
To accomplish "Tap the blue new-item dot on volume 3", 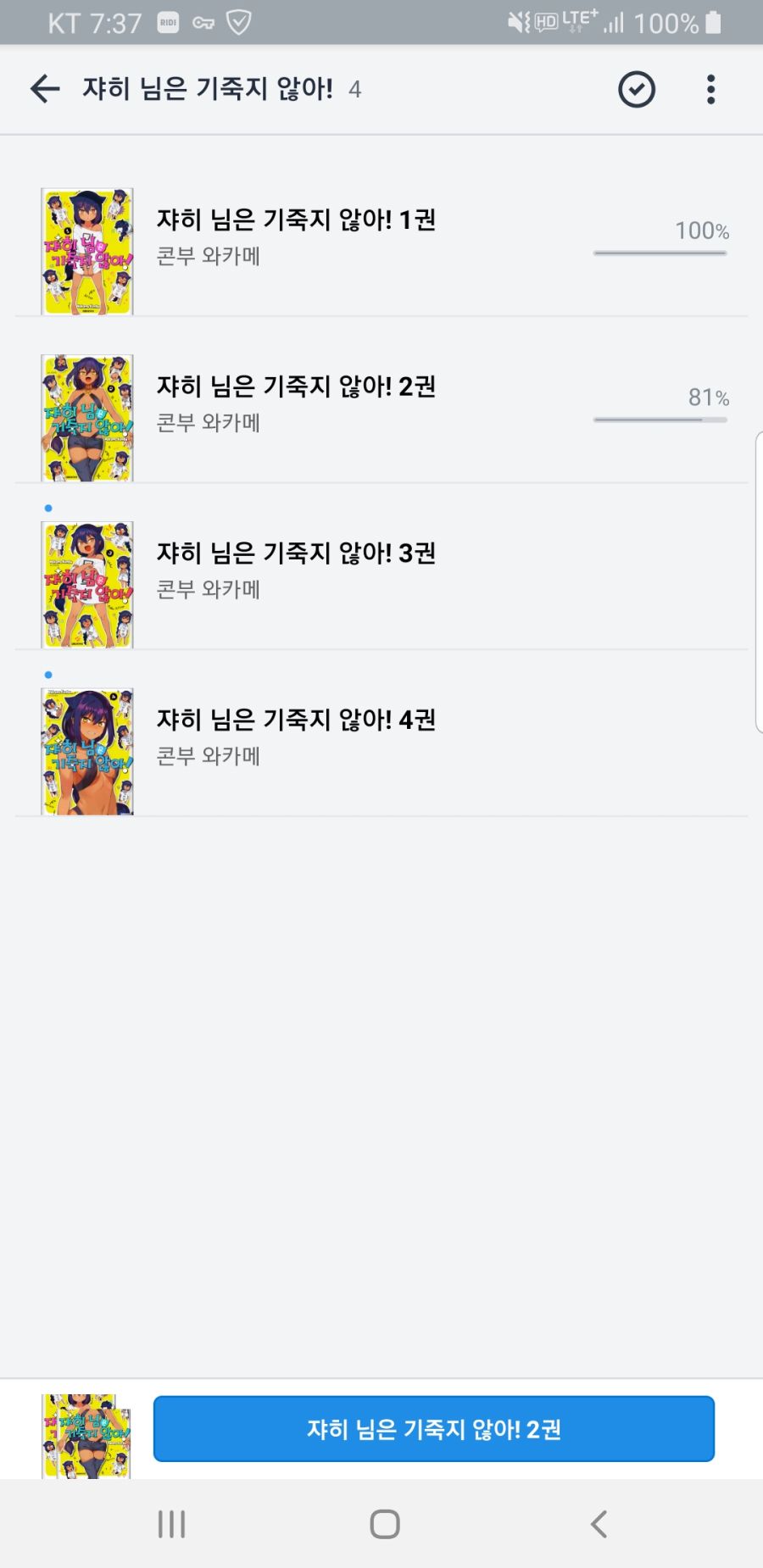I will [x=48, y=507].
